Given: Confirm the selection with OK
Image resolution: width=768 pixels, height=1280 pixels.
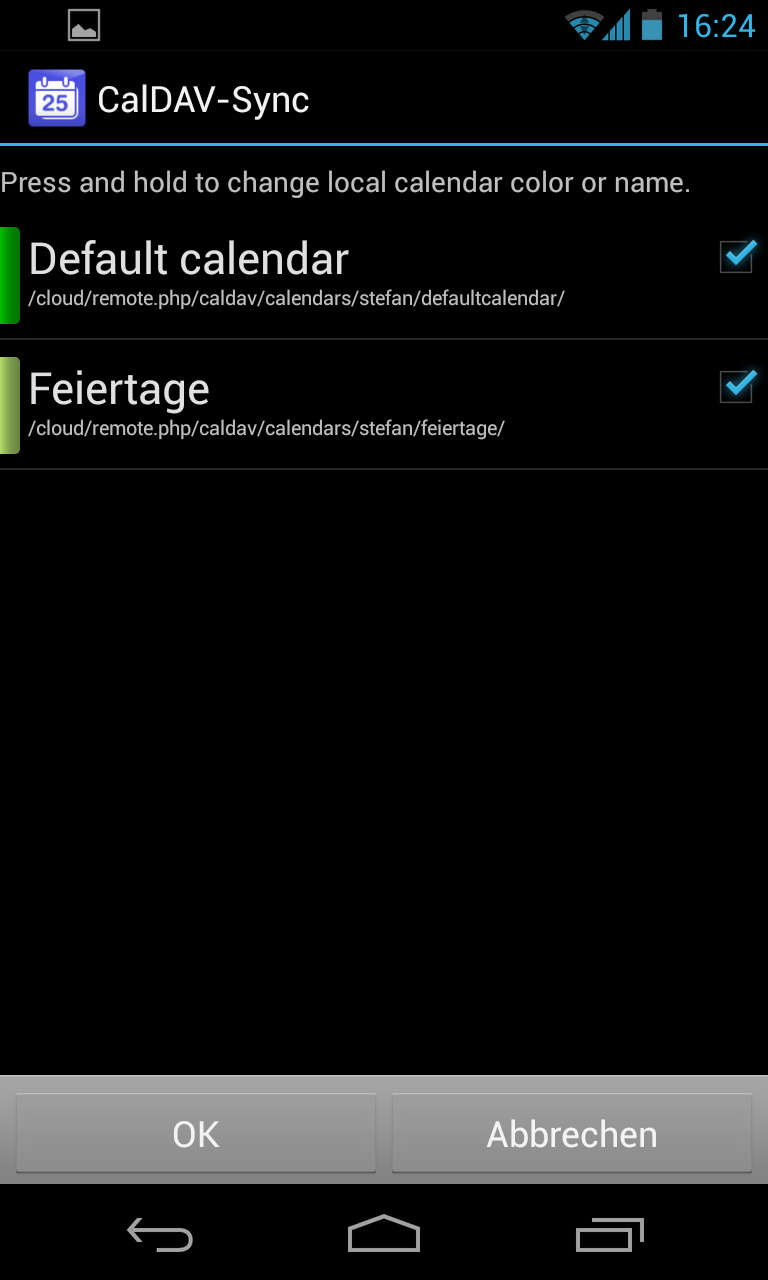Looking at the screenshot, I should (196, 1134).
